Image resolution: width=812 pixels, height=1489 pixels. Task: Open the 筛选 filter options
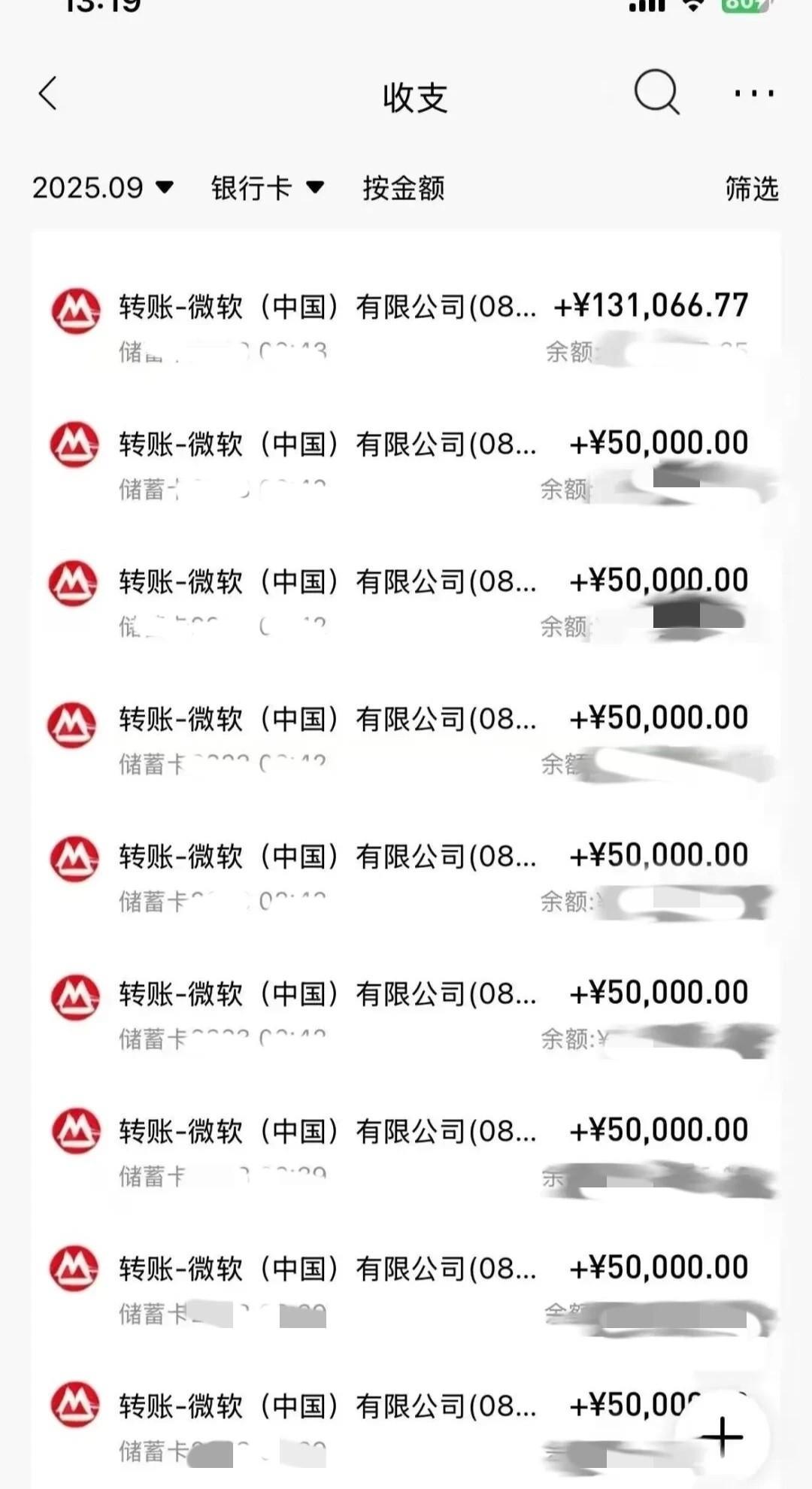click(751, 189)
